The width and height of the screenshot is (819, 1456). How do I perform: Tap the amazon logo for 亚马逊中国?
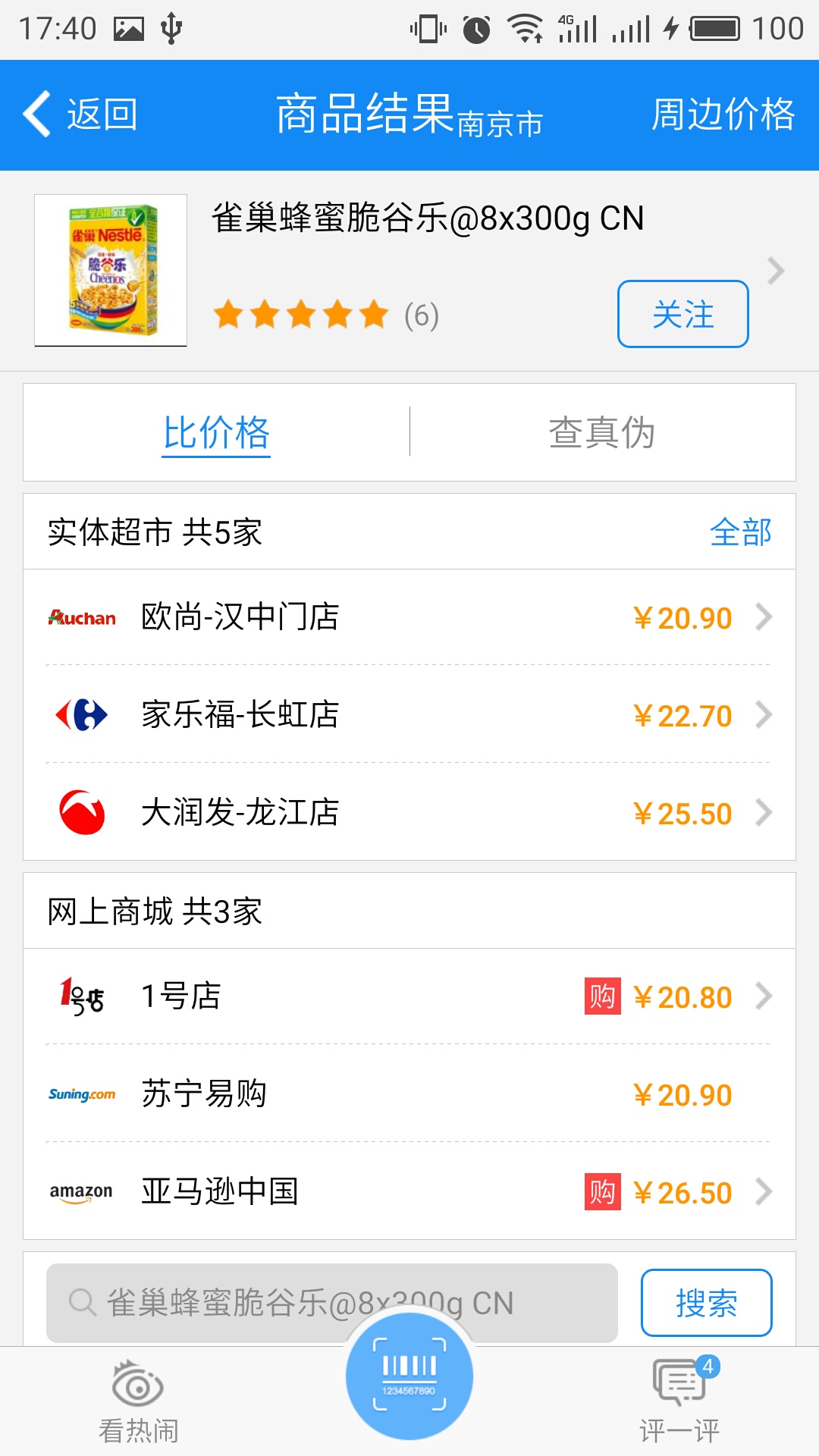[82, 1192]
